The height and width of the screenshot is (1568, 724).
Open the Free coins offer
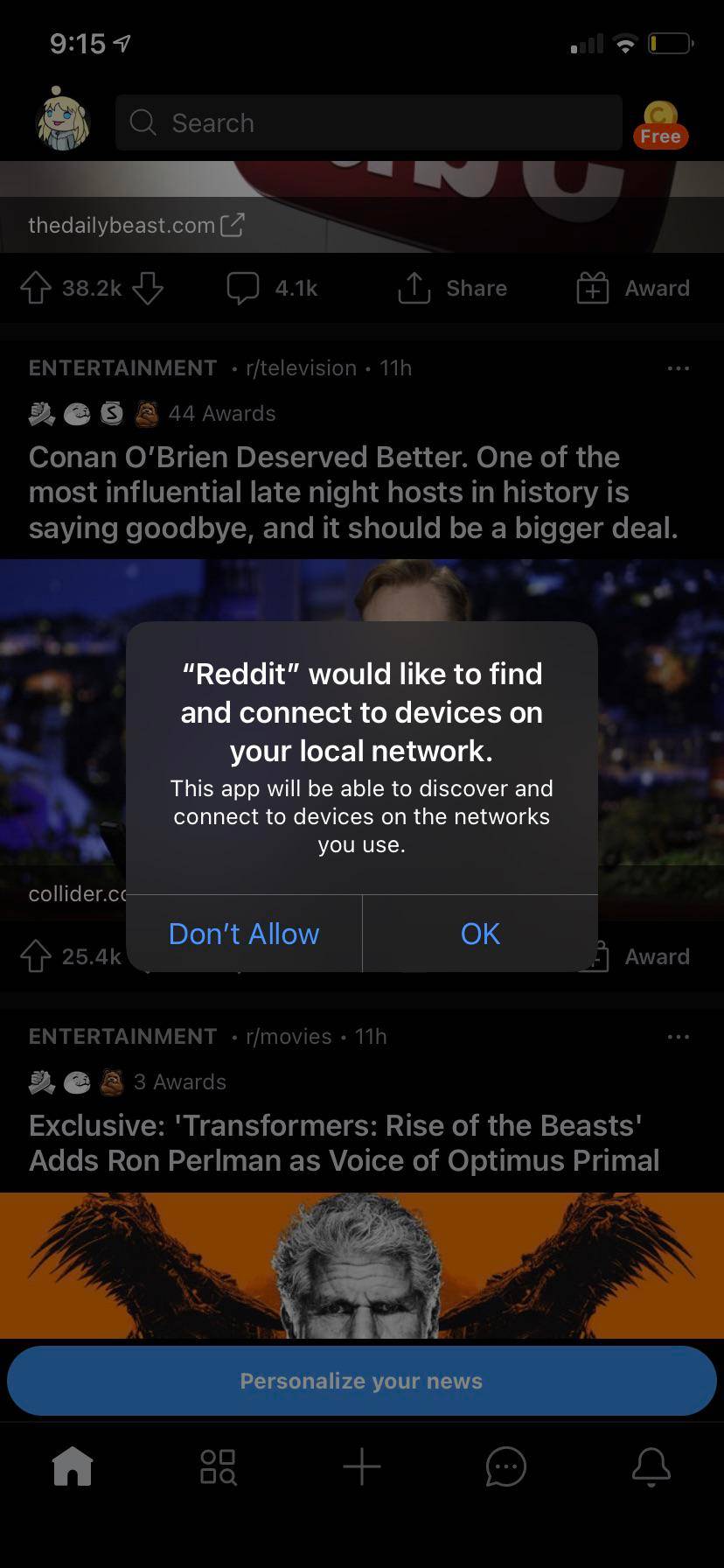coord(661,124)
